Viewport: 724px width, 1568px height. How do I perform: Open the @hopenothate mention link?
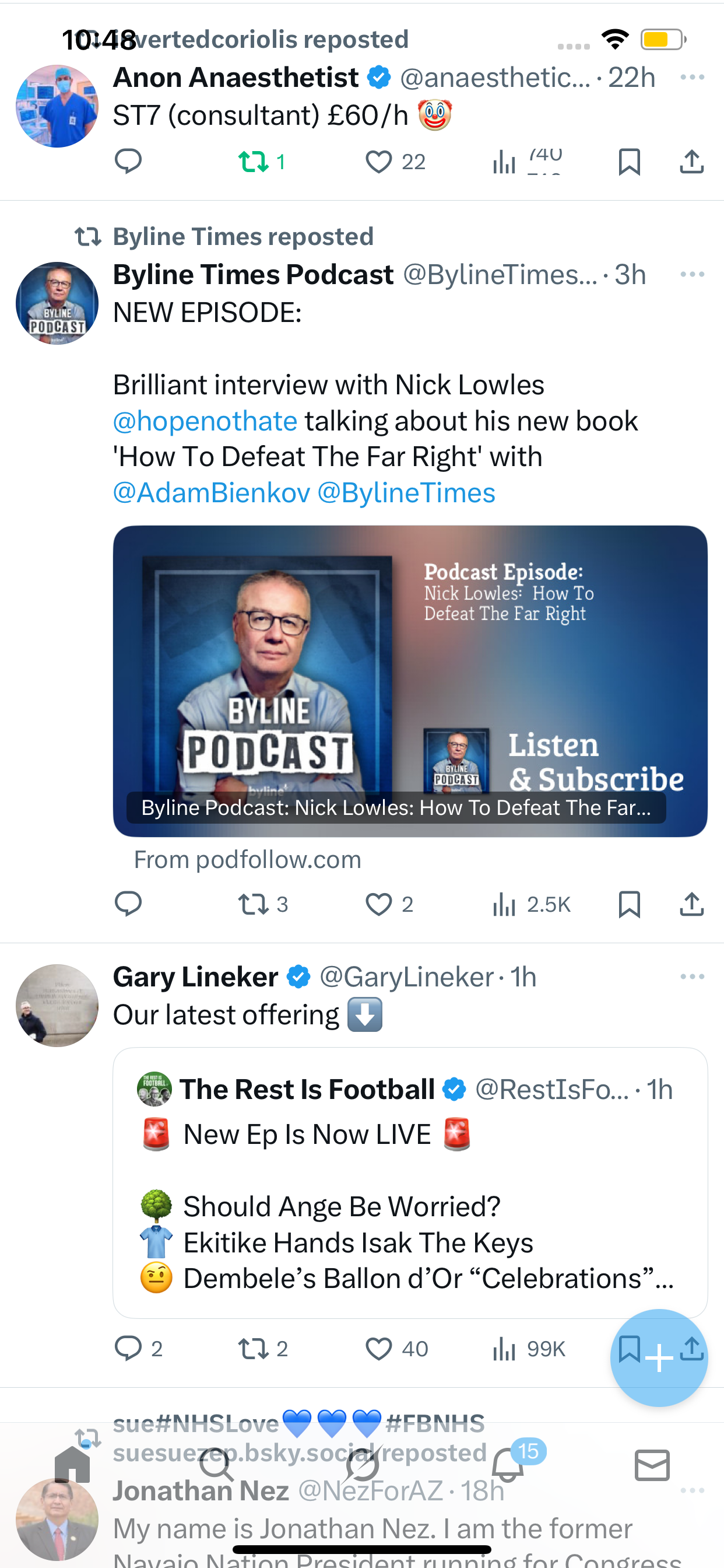(x=205, y=421)
